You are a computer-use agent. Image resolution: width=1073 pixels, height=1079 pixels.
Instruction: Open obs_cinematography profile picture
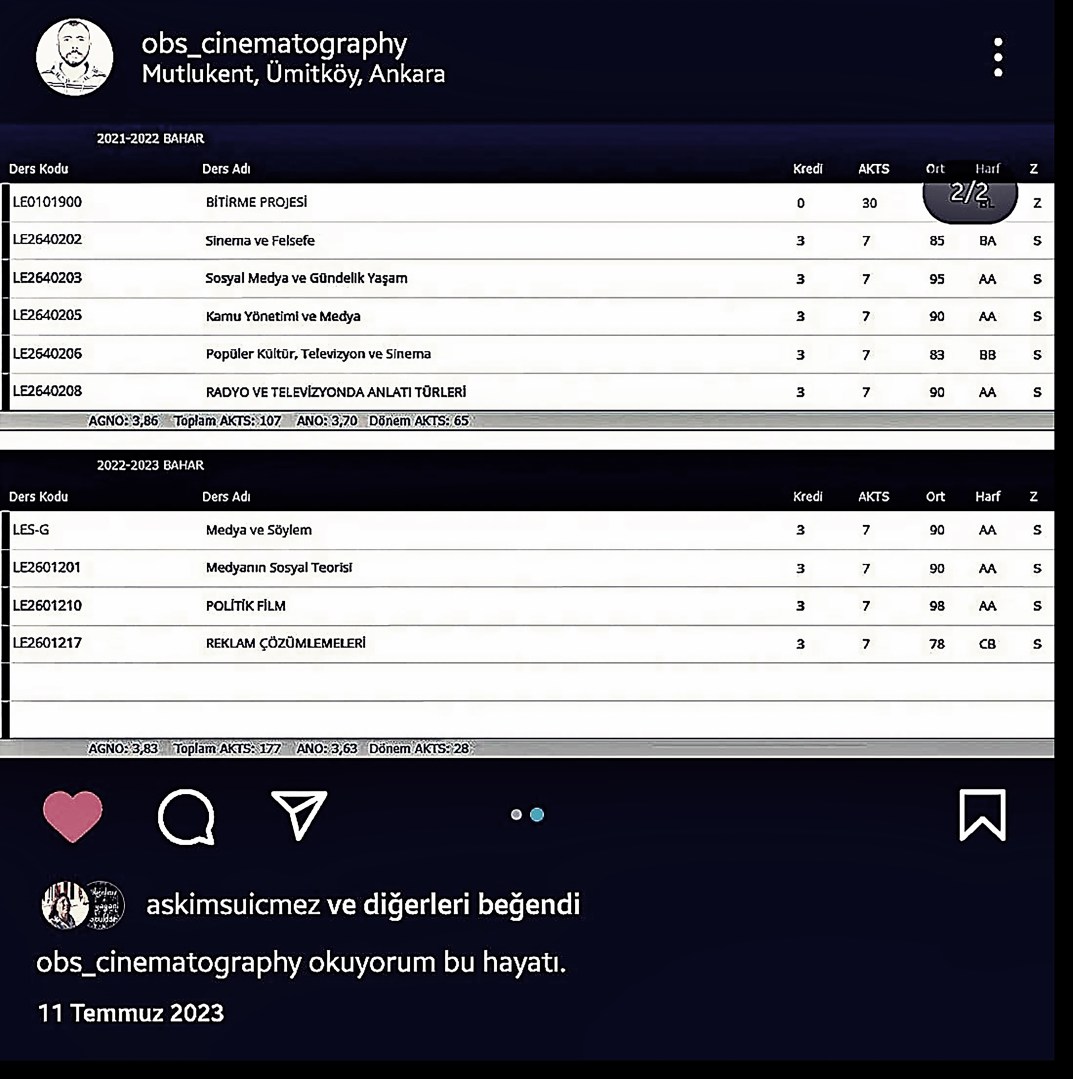click(x=74, y=58)
